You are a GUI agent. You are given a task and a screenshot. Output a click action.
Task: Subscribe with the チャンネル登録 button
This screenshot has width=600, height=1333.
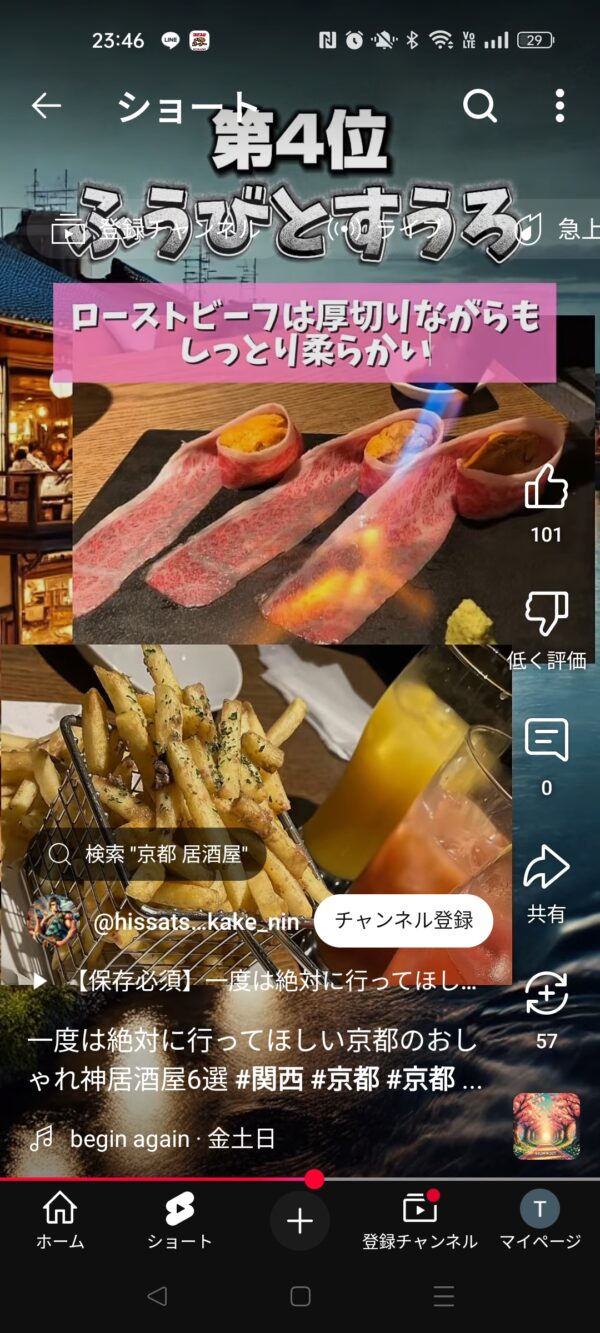pos(403,921)
